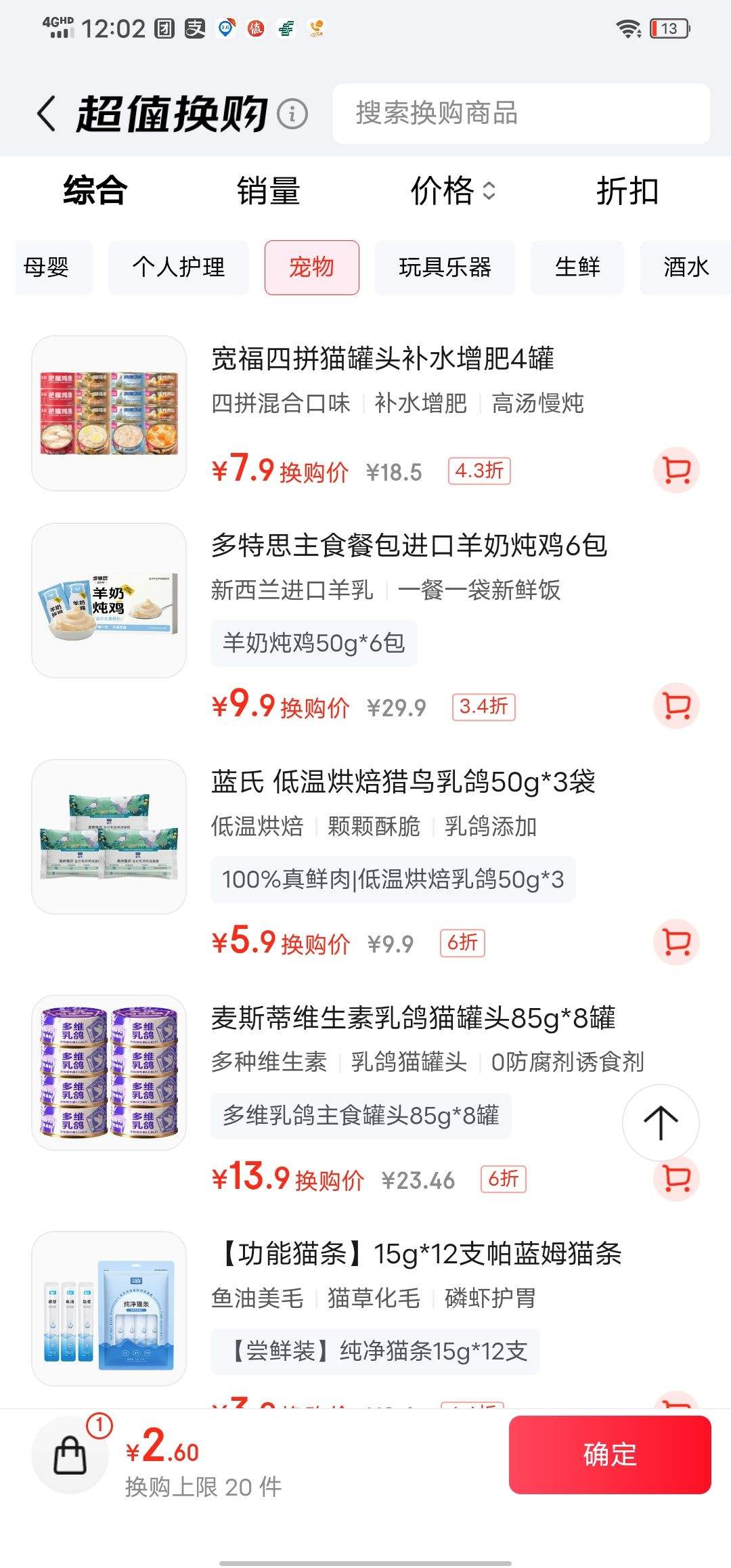Select the 玩具乐器 category chip

tap(445, 267)
